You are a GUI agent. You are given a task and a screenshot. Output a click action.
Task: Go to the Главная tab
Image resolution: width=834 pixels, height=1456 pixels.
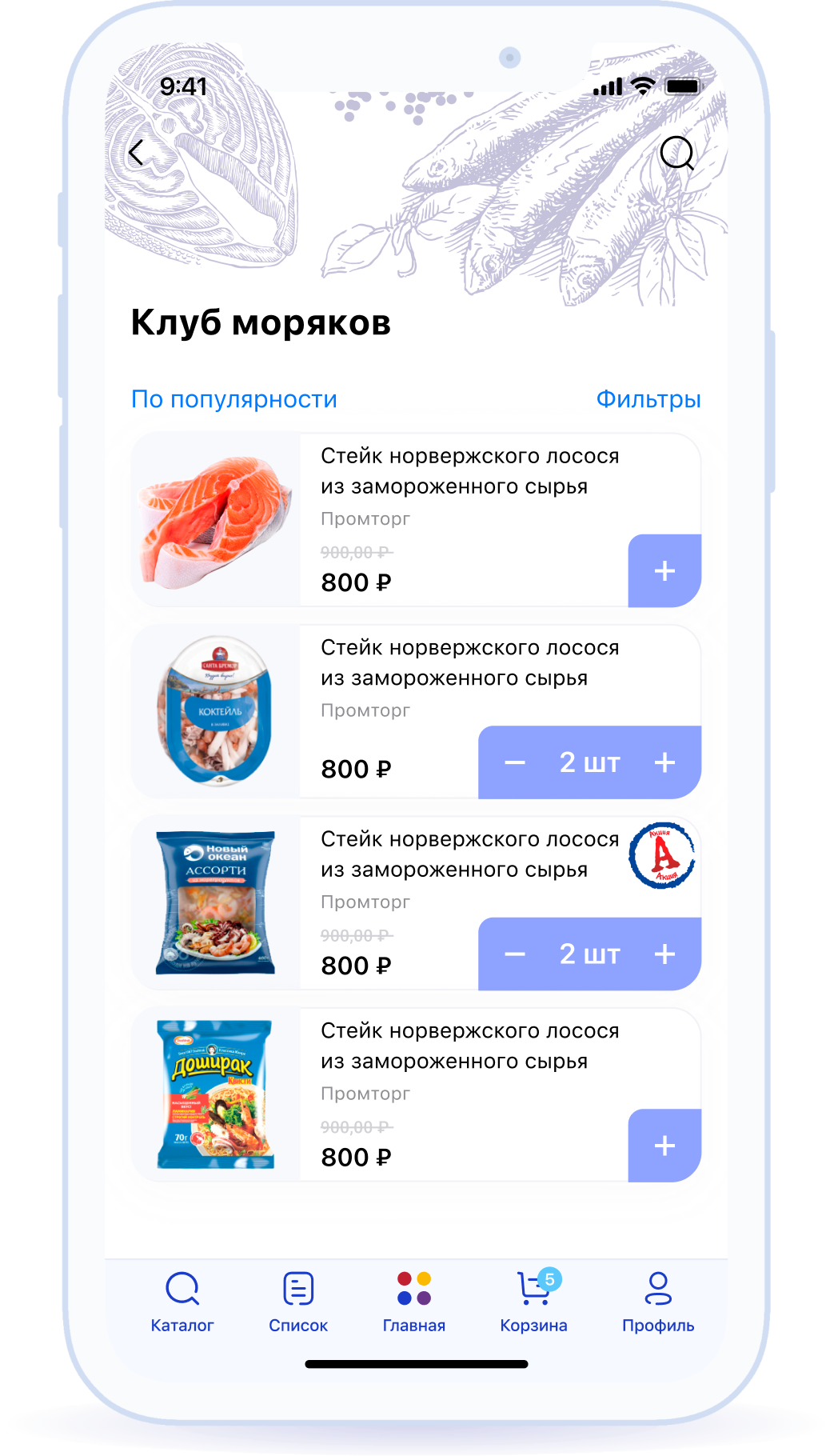click(x=414, y=1302)
